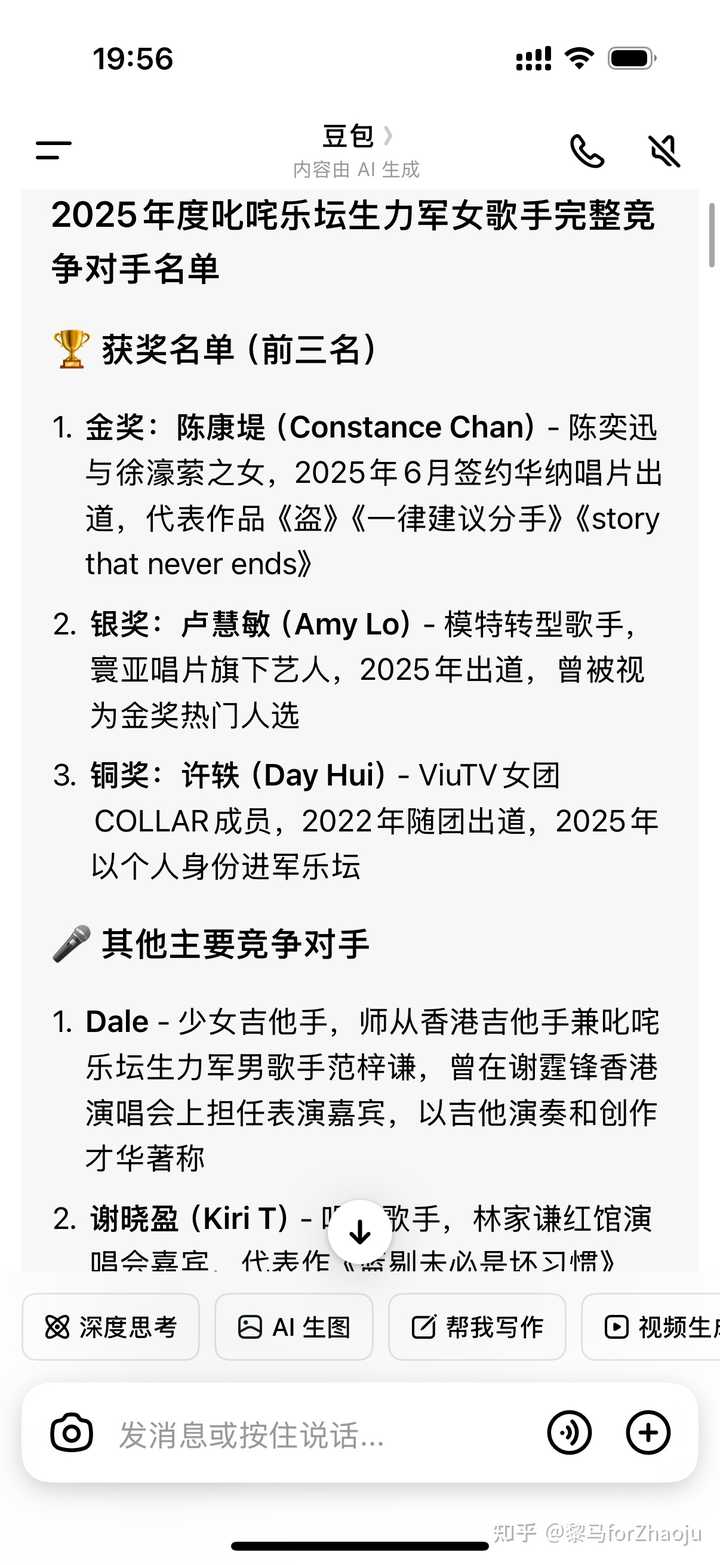Viewport: 720px width, 1565px height.
Task: Jump to bottom with the down arrow
Action: [360, 1232]
